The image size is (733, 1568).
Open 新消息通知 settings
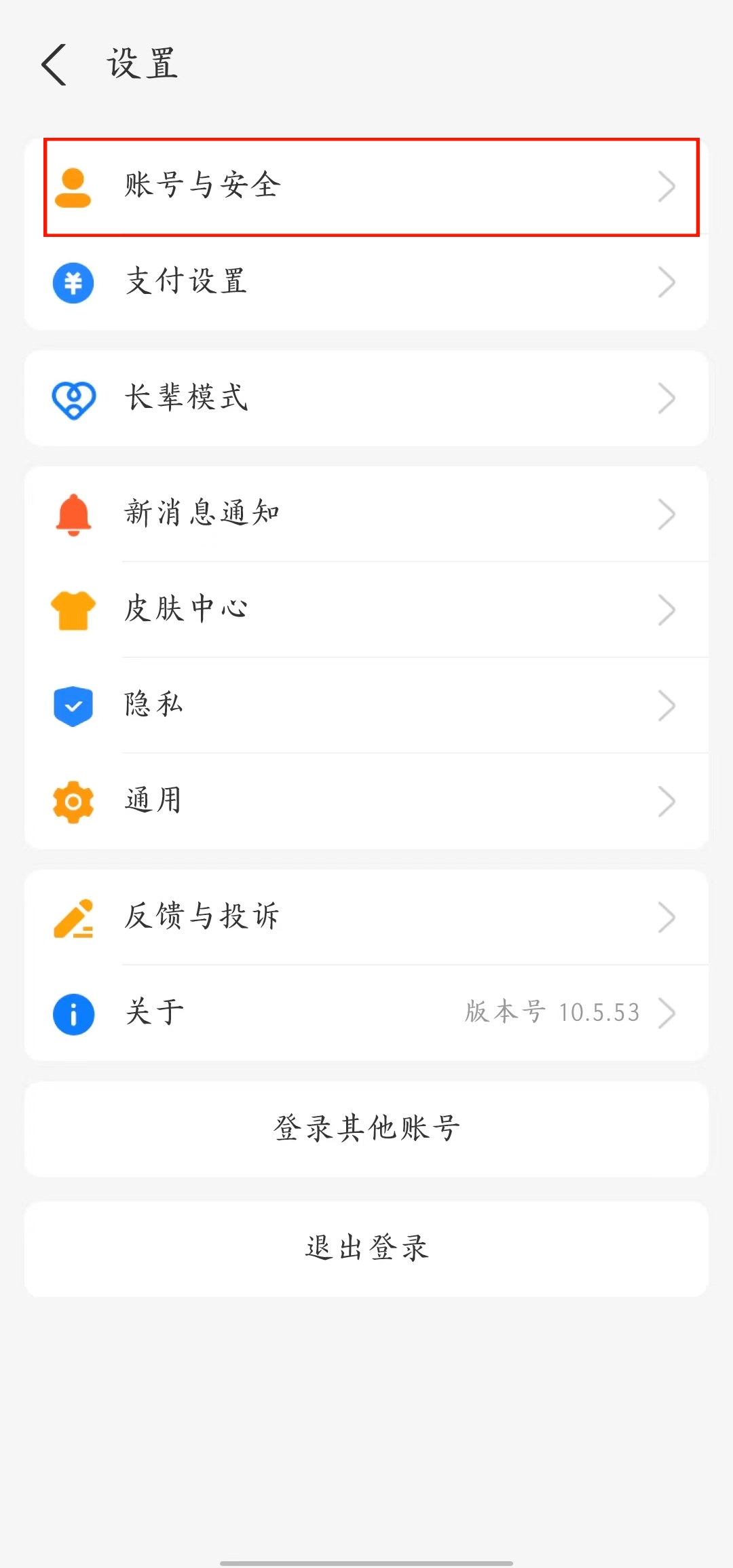(366, 514)
